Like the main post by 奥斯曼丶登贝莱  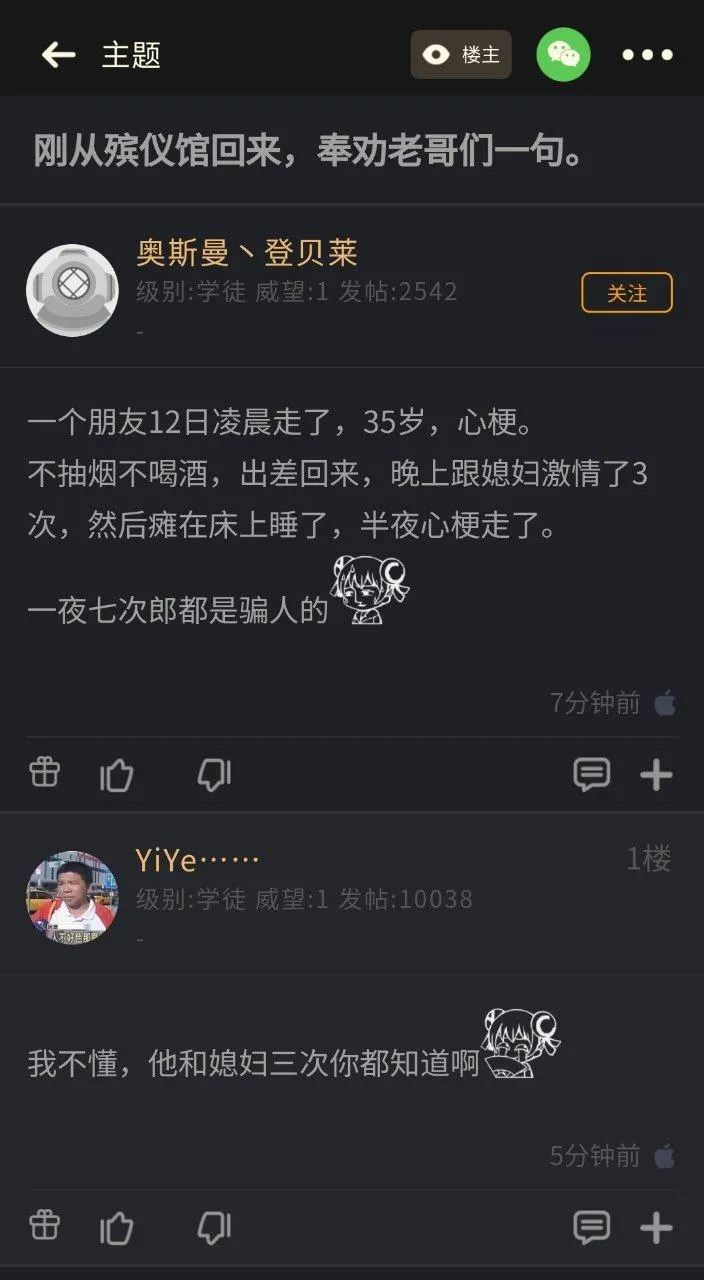(117, 774)
